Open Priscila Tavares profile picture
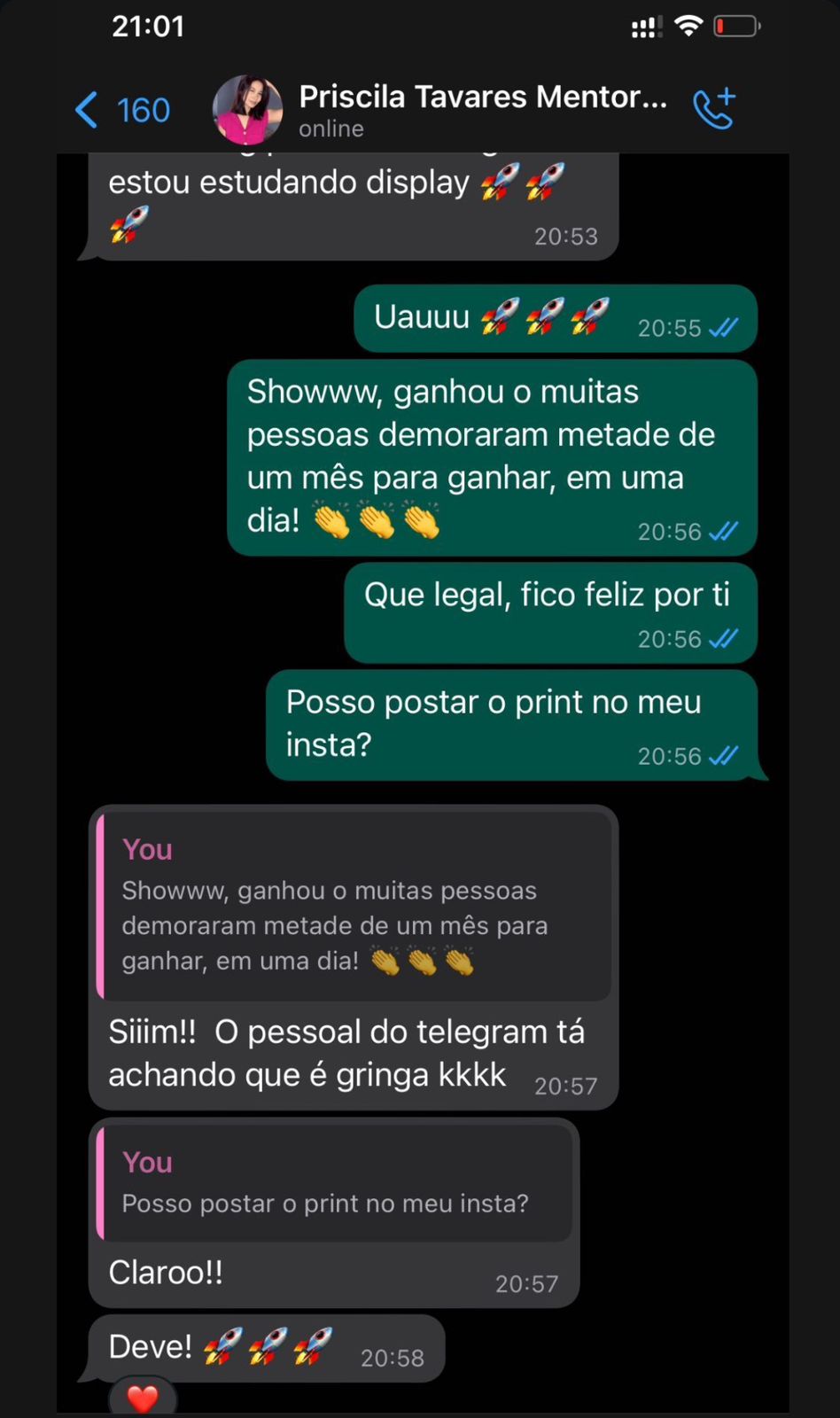 coord(247,110)
